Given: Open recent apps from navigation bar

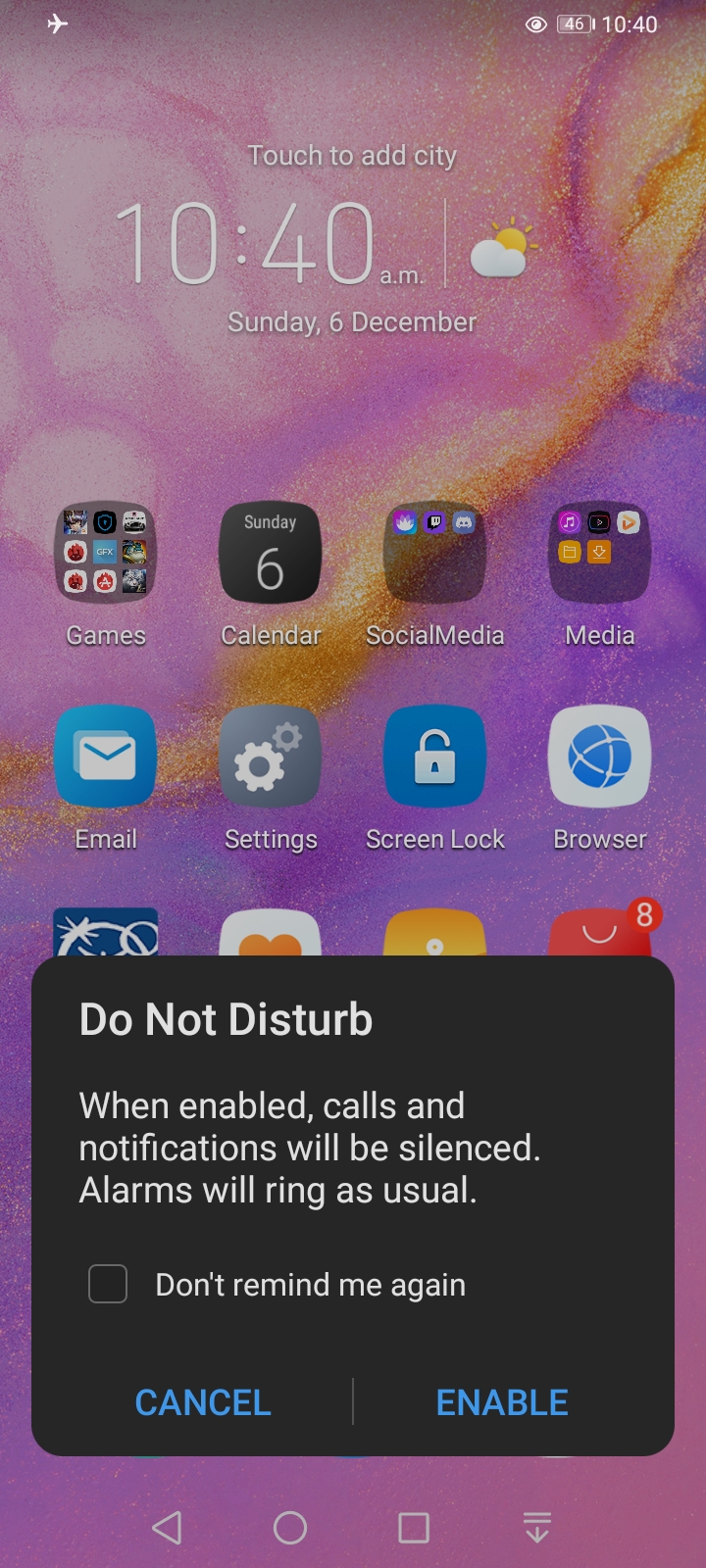Looking at the screenshot, I should pyautogui.click(x=414, y=1527).
